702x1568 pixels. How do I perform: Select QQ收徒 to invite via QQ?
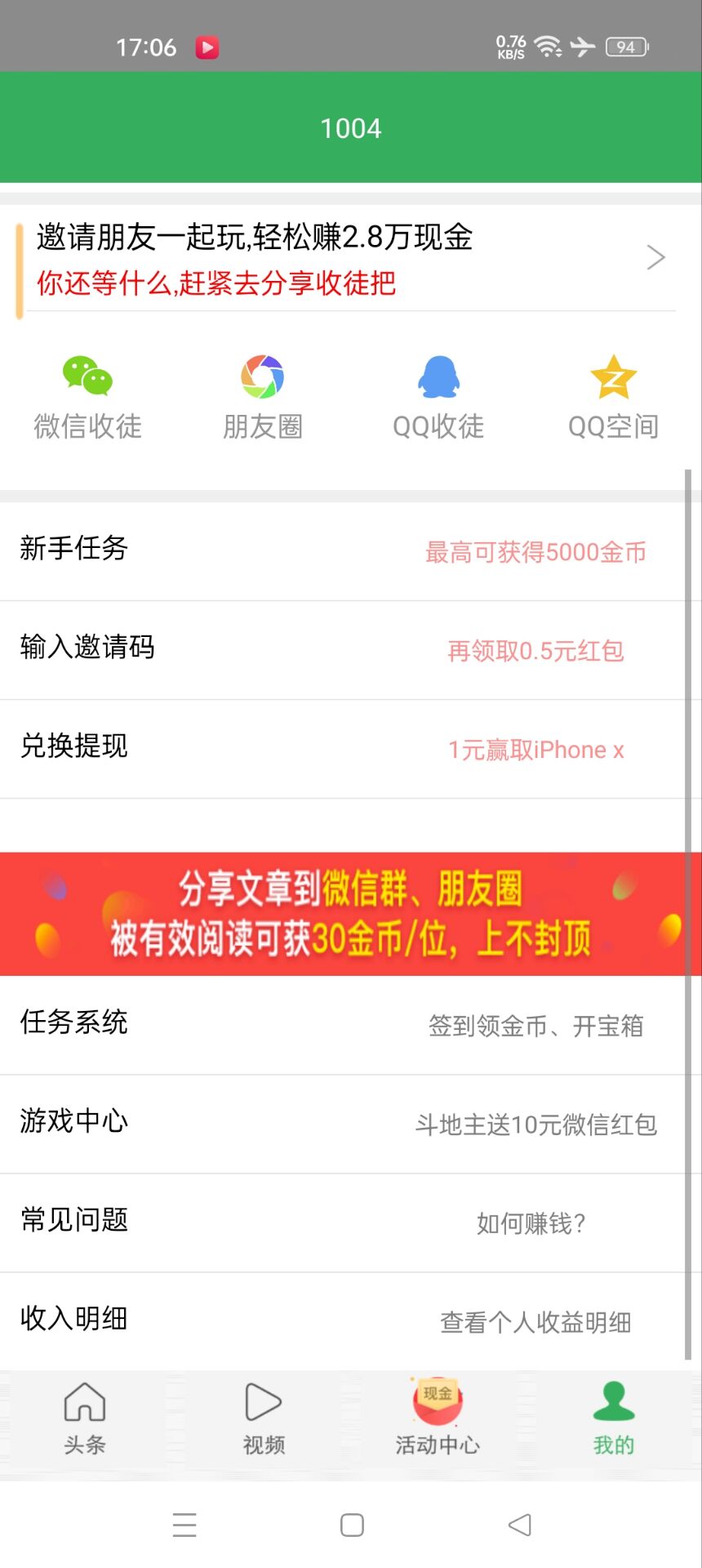point(438,399)
